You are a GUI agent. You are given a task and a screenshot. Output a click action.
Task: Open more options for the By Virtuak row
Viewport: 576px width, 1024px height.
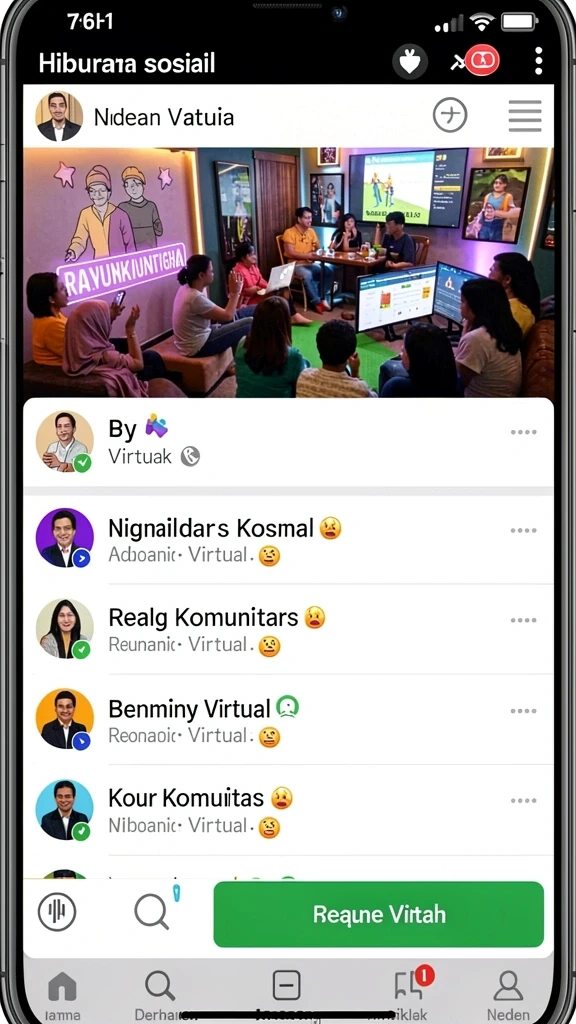pos(524,432)
